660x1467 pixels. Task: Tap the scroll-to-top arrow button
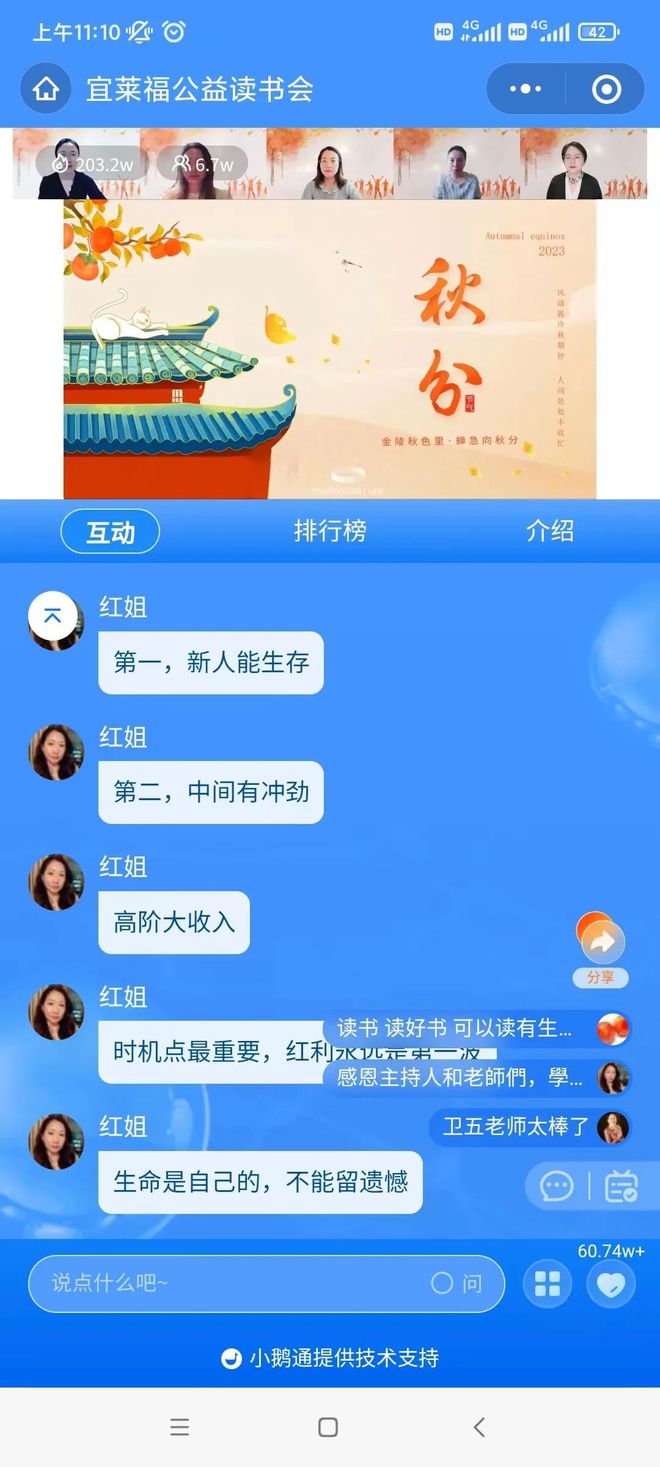[53, 618]
